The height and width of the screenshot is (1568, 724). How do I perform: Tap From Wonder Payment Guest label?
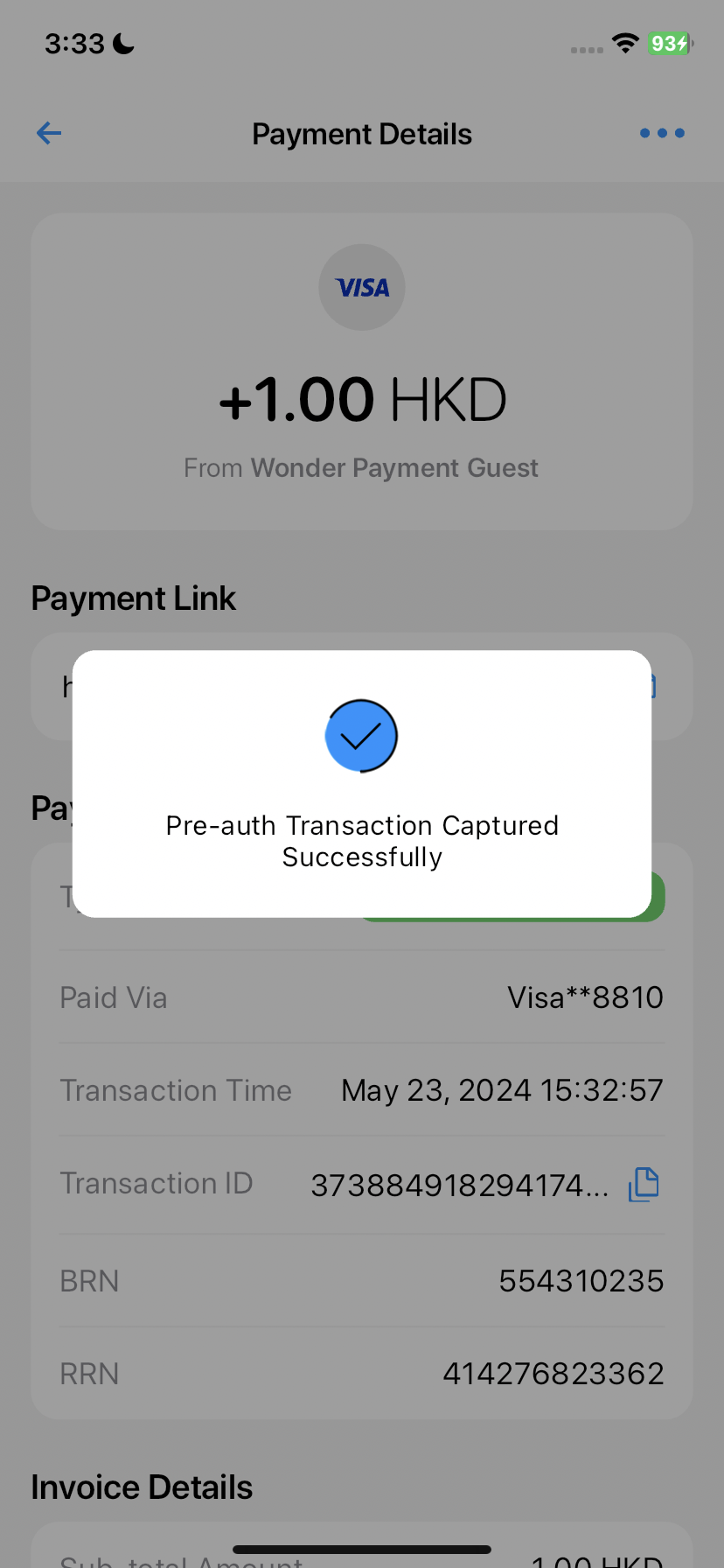362,467
